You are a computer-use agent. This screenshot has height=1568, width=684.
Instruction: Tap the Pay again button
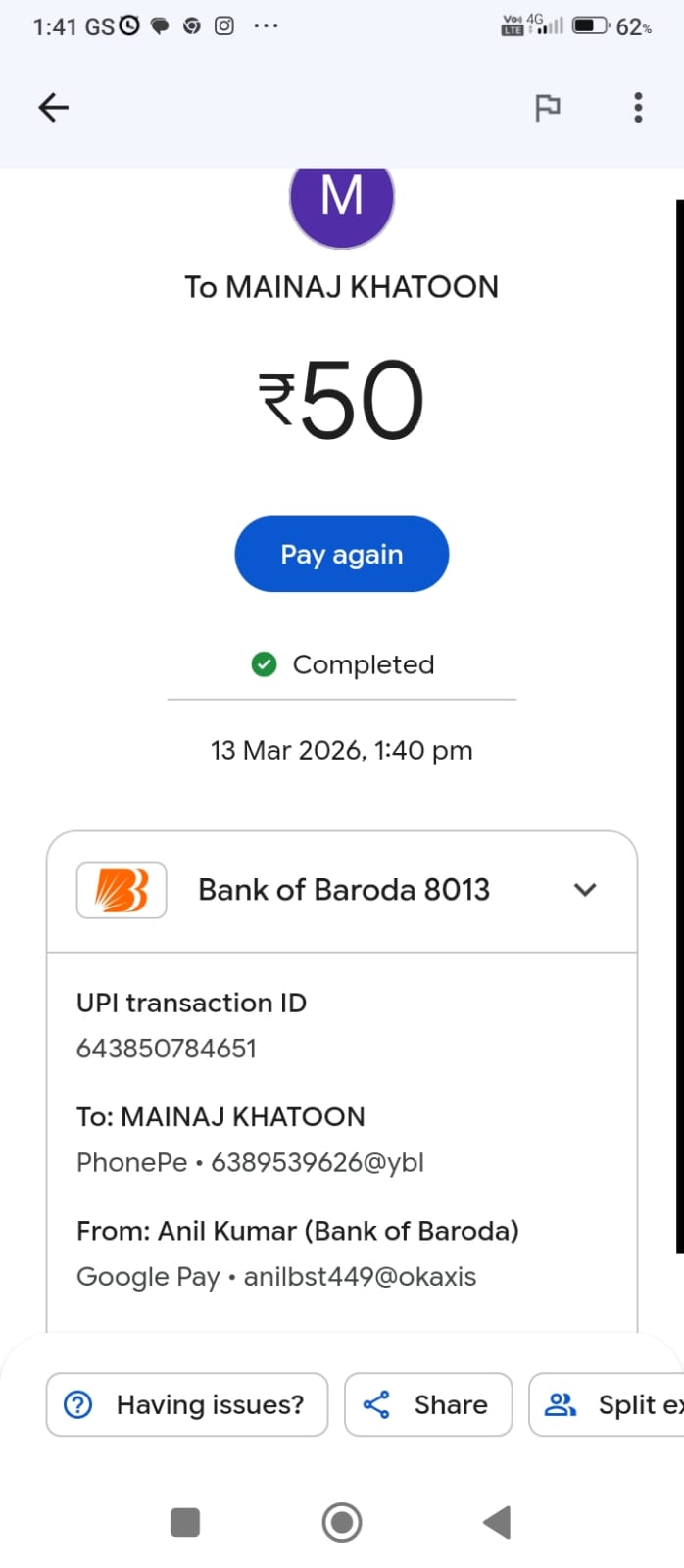tap(341, 554)
